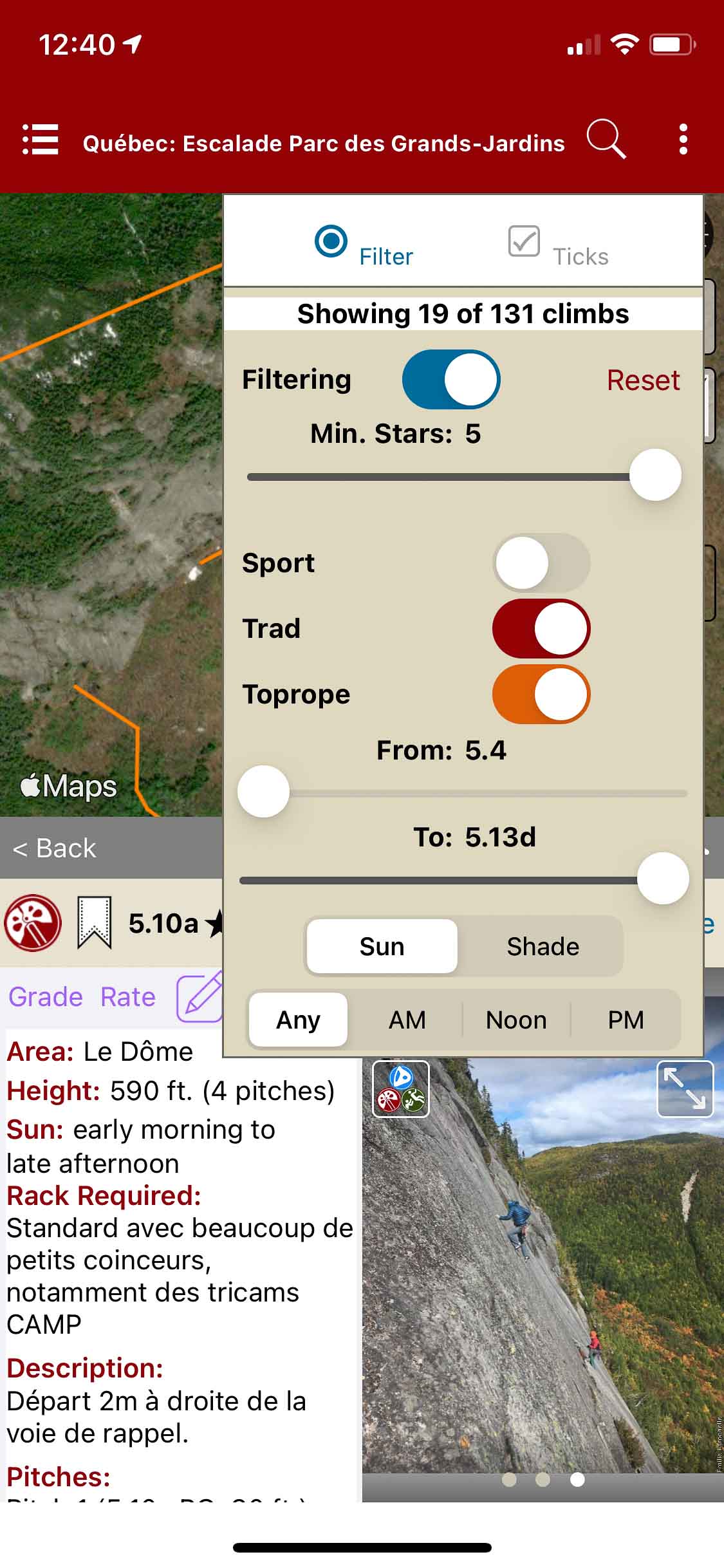
Task: Turn off the Toprope toggle
Action: [x=541, y=694]
